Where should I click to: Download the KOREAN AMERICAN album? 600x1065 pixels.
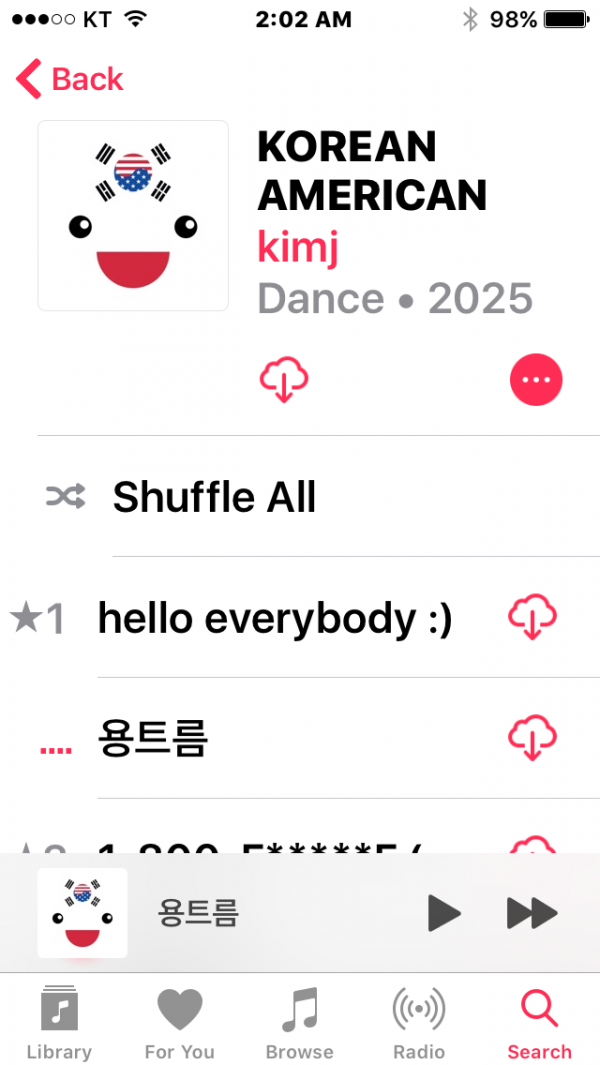284,380
